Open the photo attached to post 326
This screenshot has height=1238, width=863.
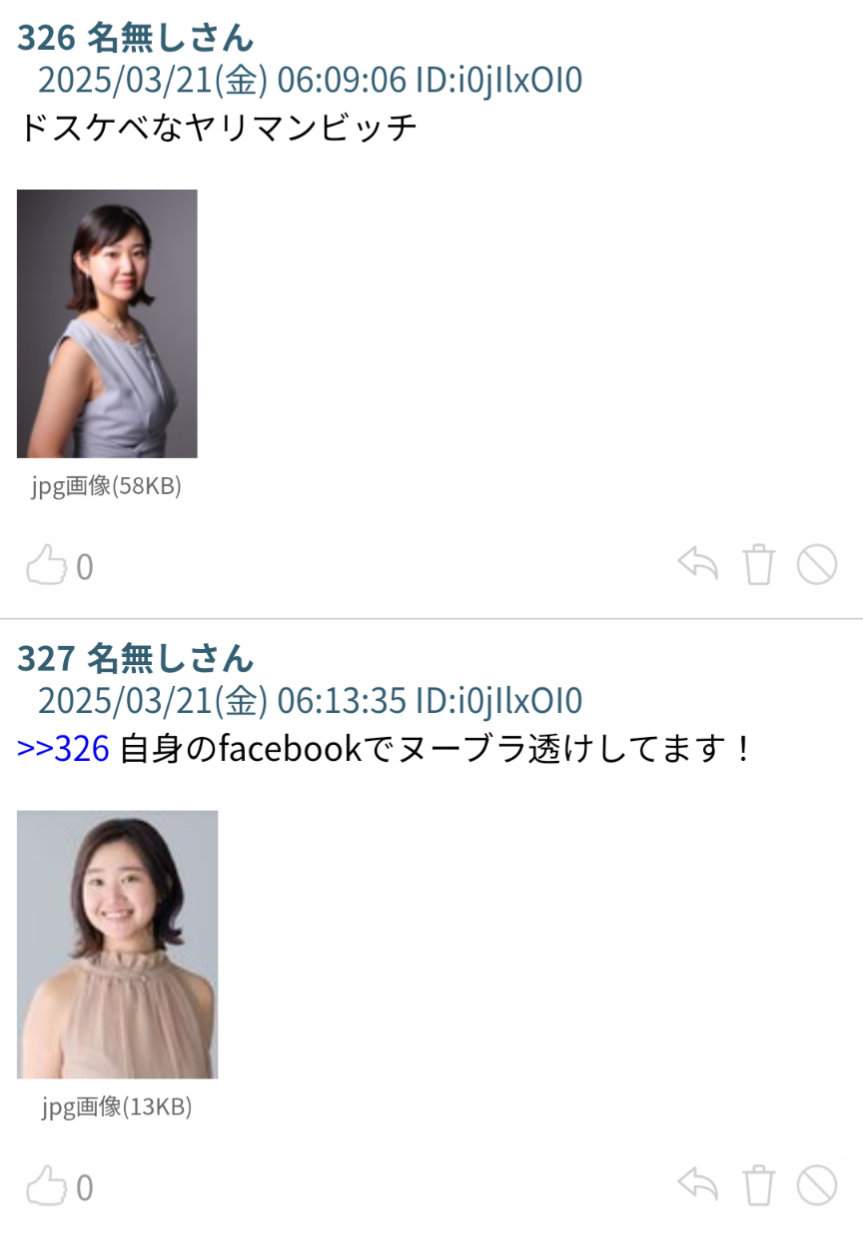(x=108, y=324)
